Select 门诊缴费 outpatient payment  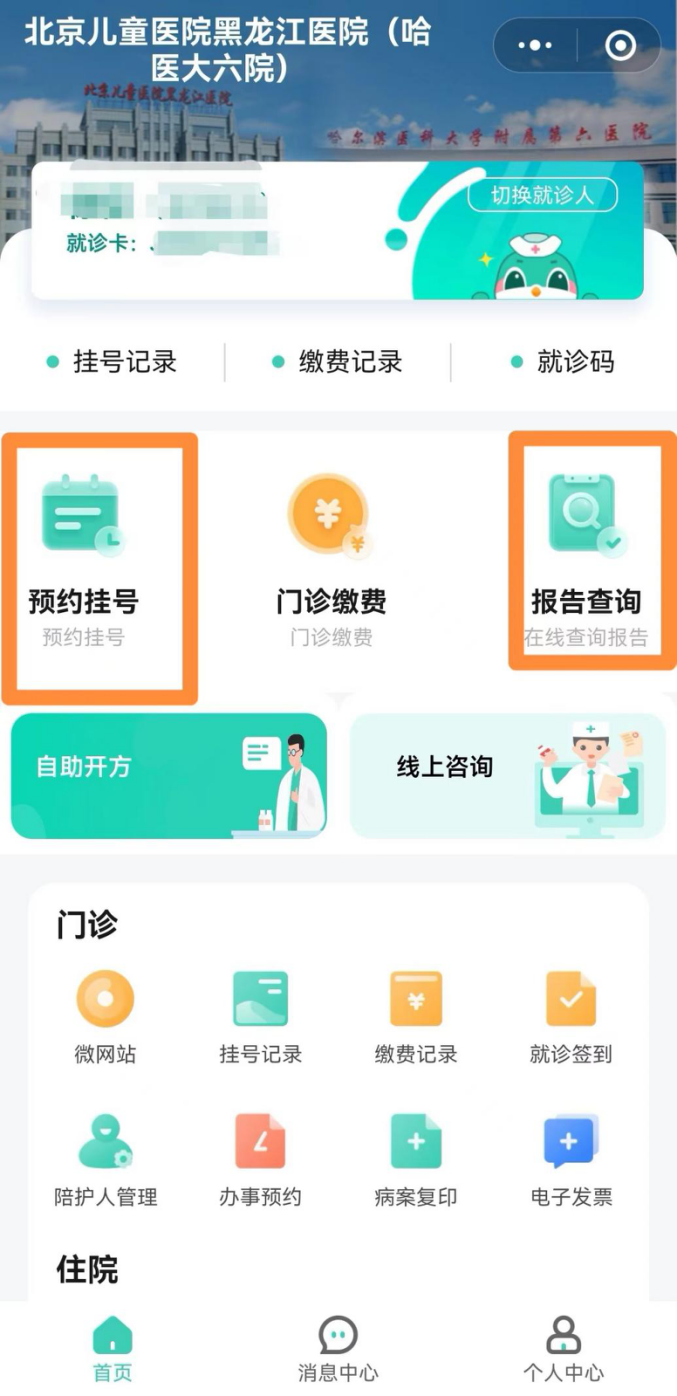(x=331, y=560)
